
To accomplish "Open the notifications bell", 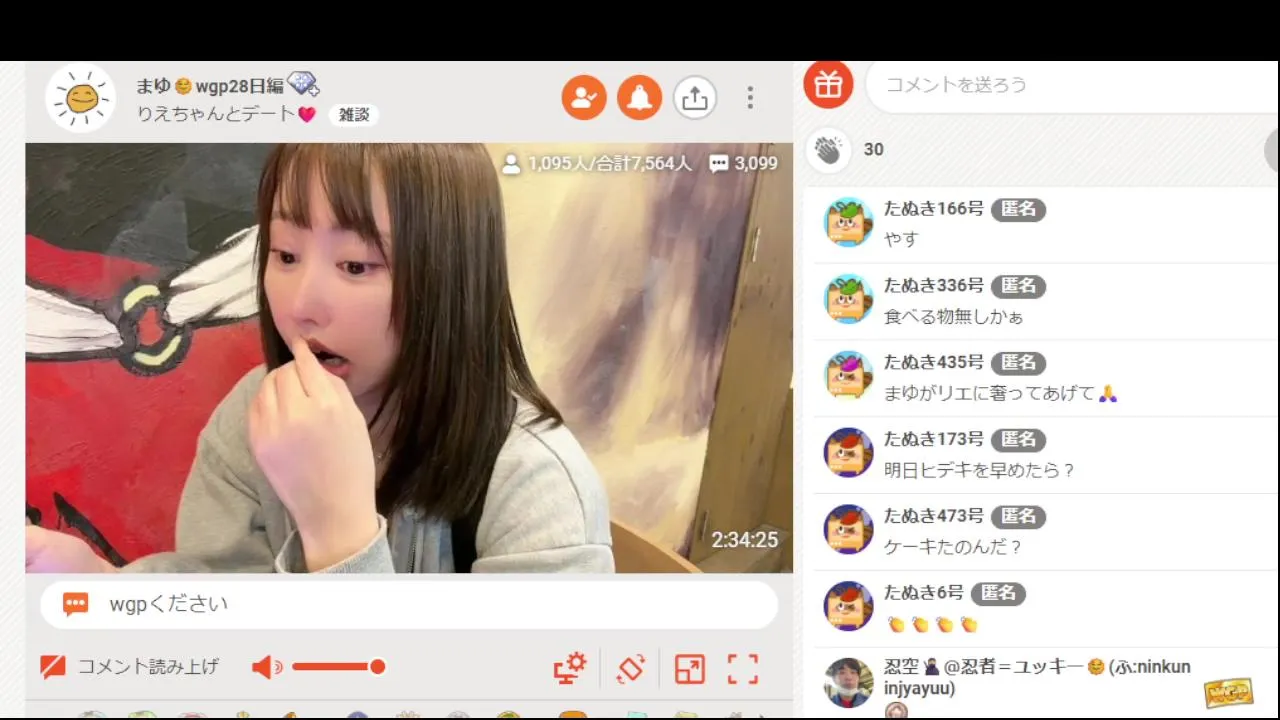I will pyautogui.click(x=639, y=98).
